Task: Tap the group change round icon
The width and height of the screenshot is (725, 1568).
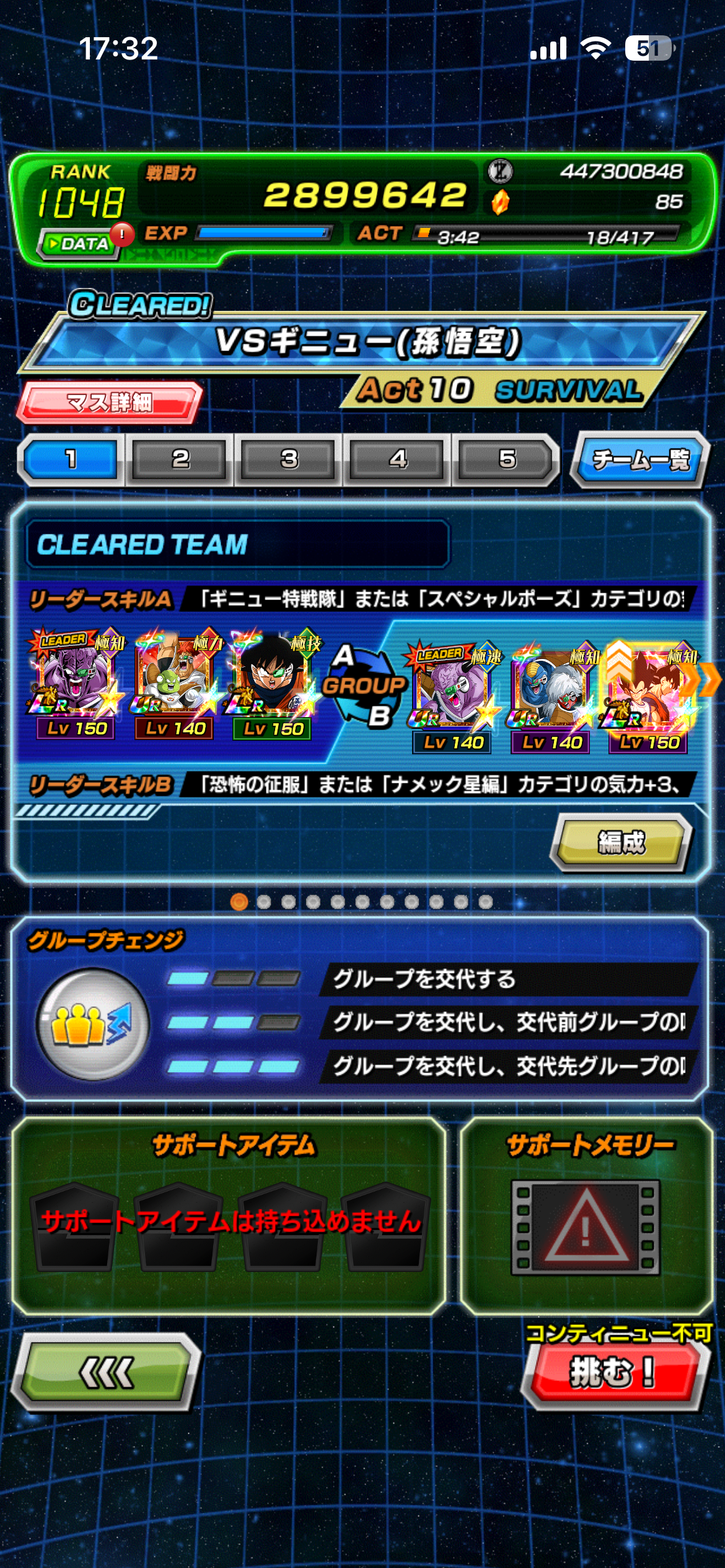Action: tap(93, 1024)
